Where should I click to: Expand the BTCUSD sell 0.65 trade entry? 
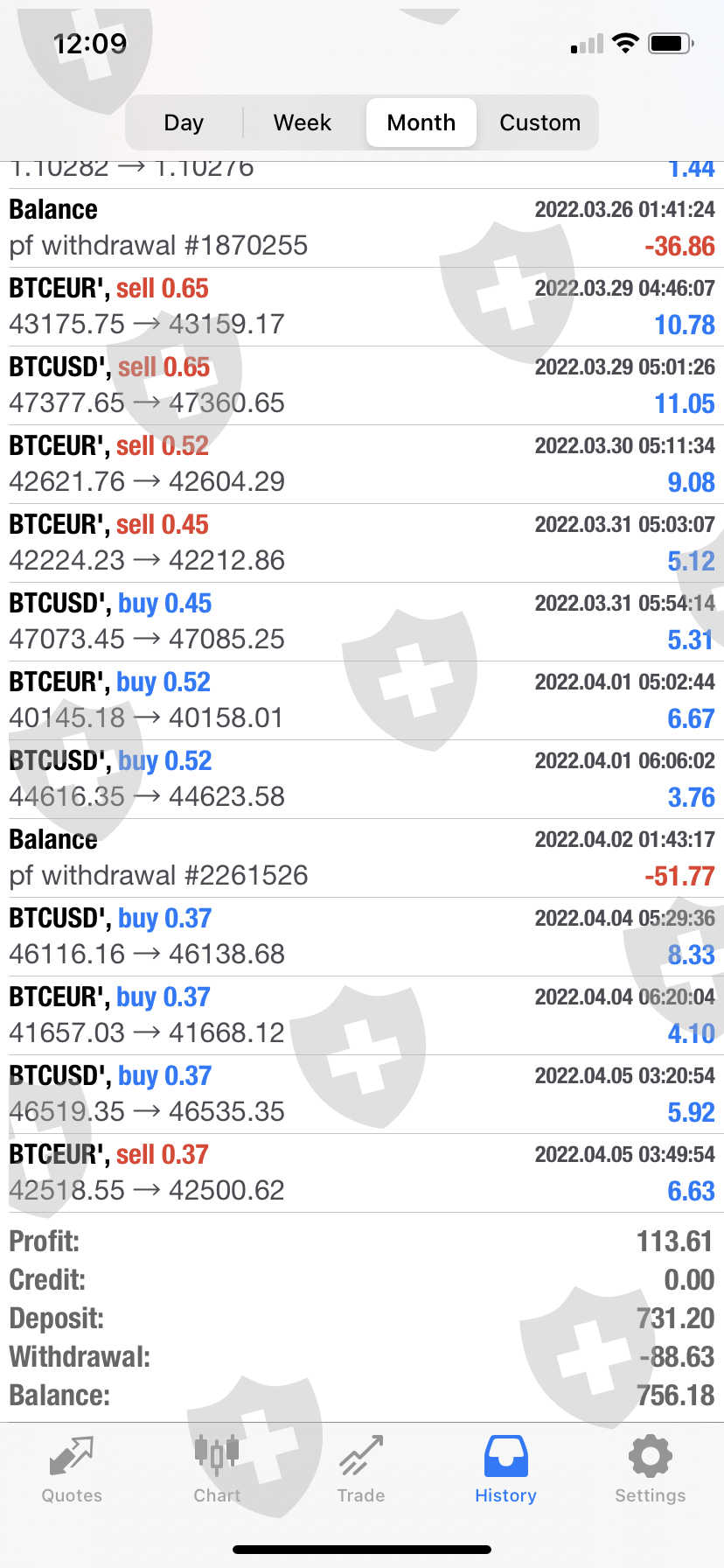[x=362, y=385]
